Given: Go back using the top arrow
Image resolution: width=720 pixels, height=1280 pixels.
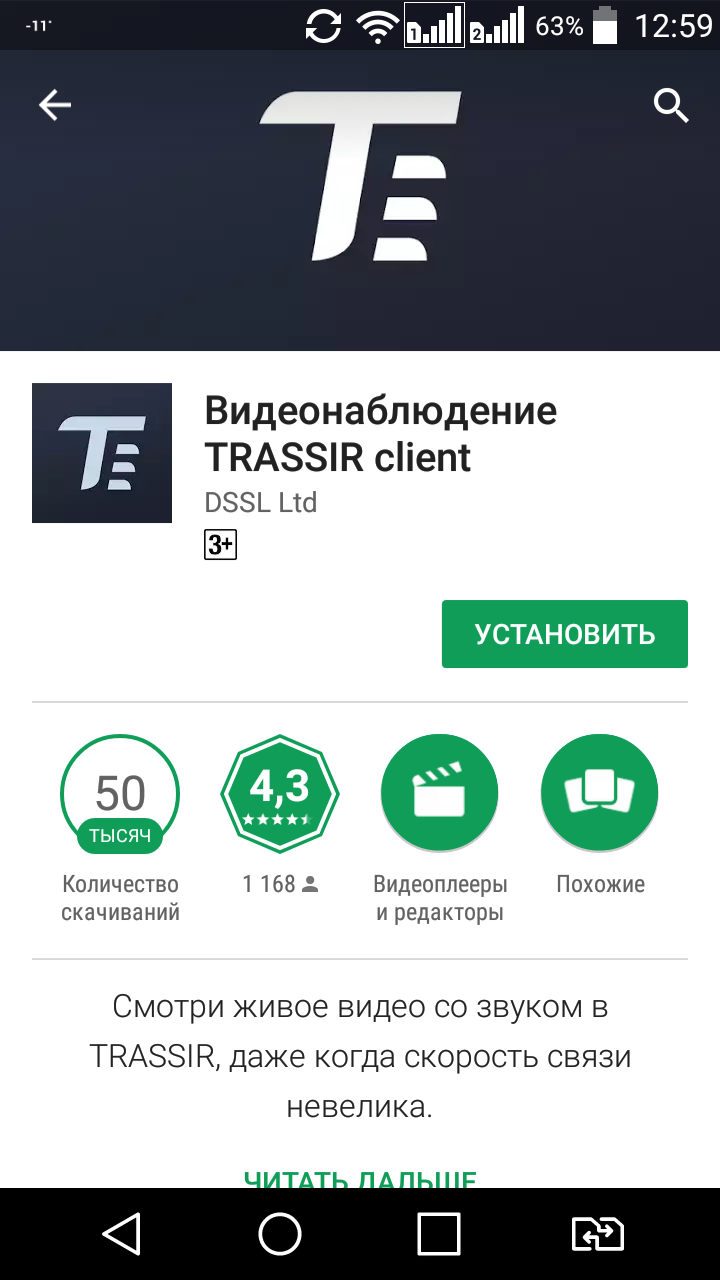Looking at the screenshot, I should (x=55, y=105).
